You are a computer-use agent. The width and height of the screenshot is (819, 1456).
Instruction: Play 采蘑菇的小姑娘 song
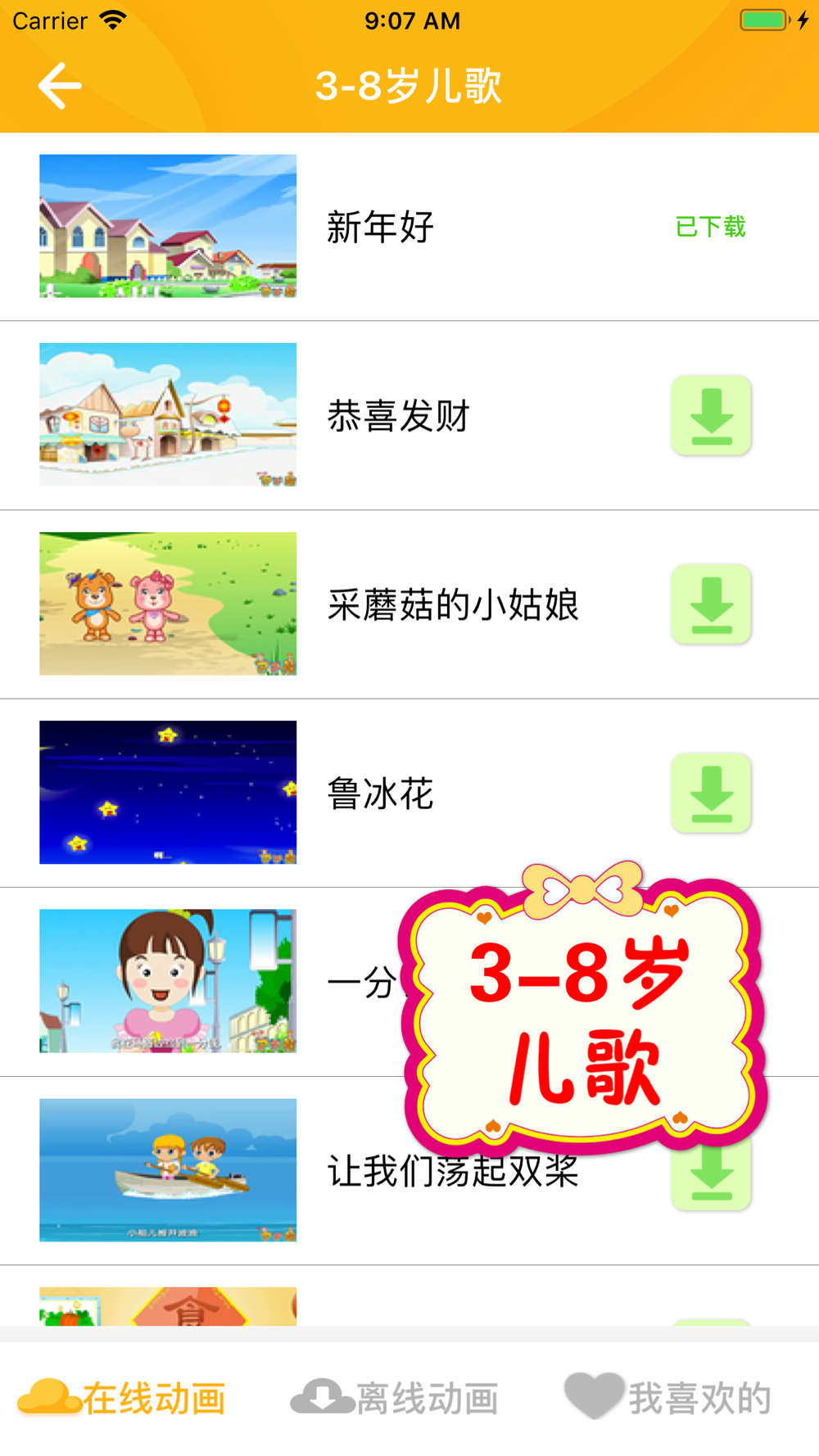pyautogui.click(x=452, y=605)
